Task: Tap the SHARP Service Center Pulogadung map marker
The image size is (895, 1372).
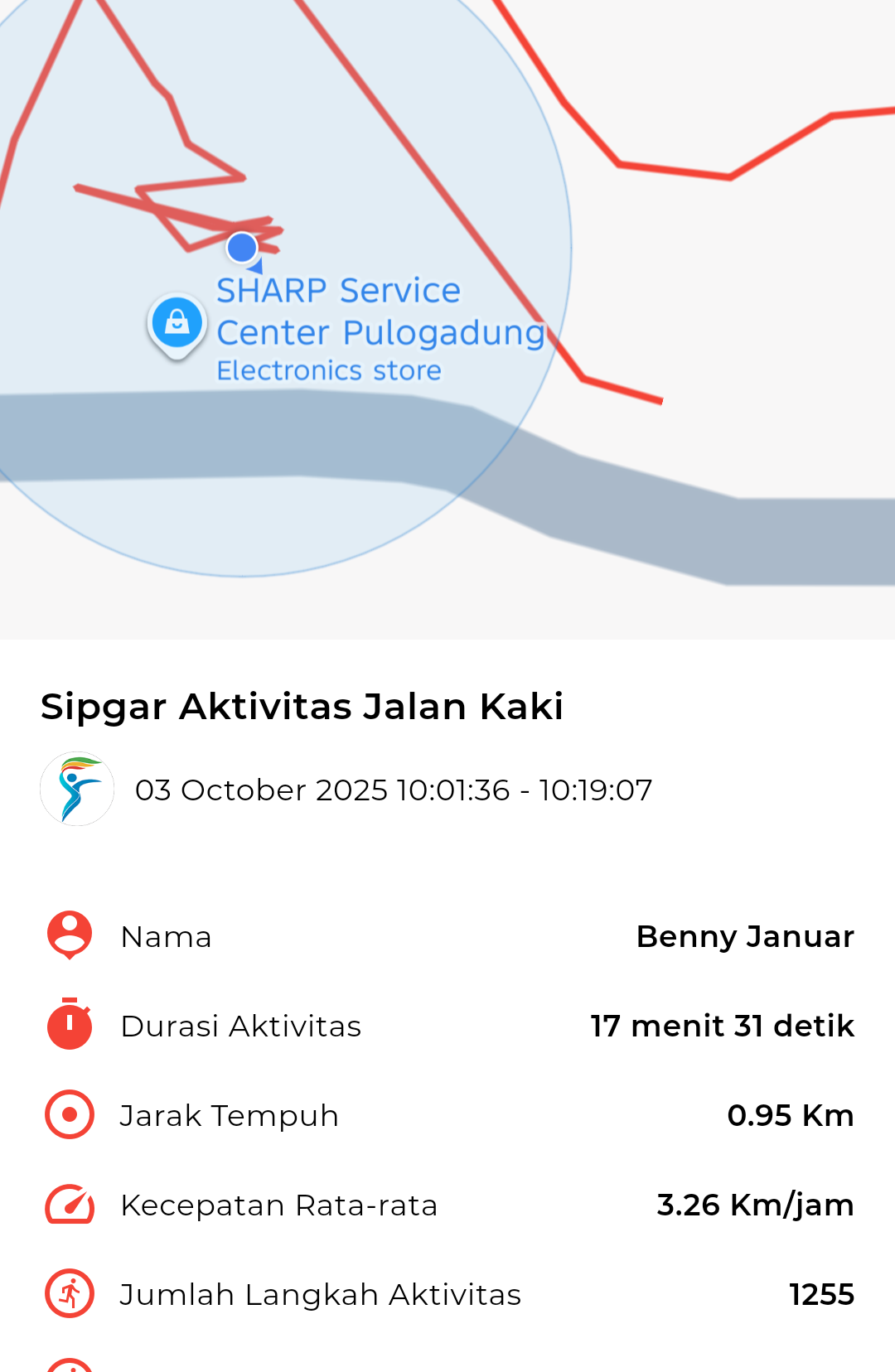Action: click(x=177, y=324)
